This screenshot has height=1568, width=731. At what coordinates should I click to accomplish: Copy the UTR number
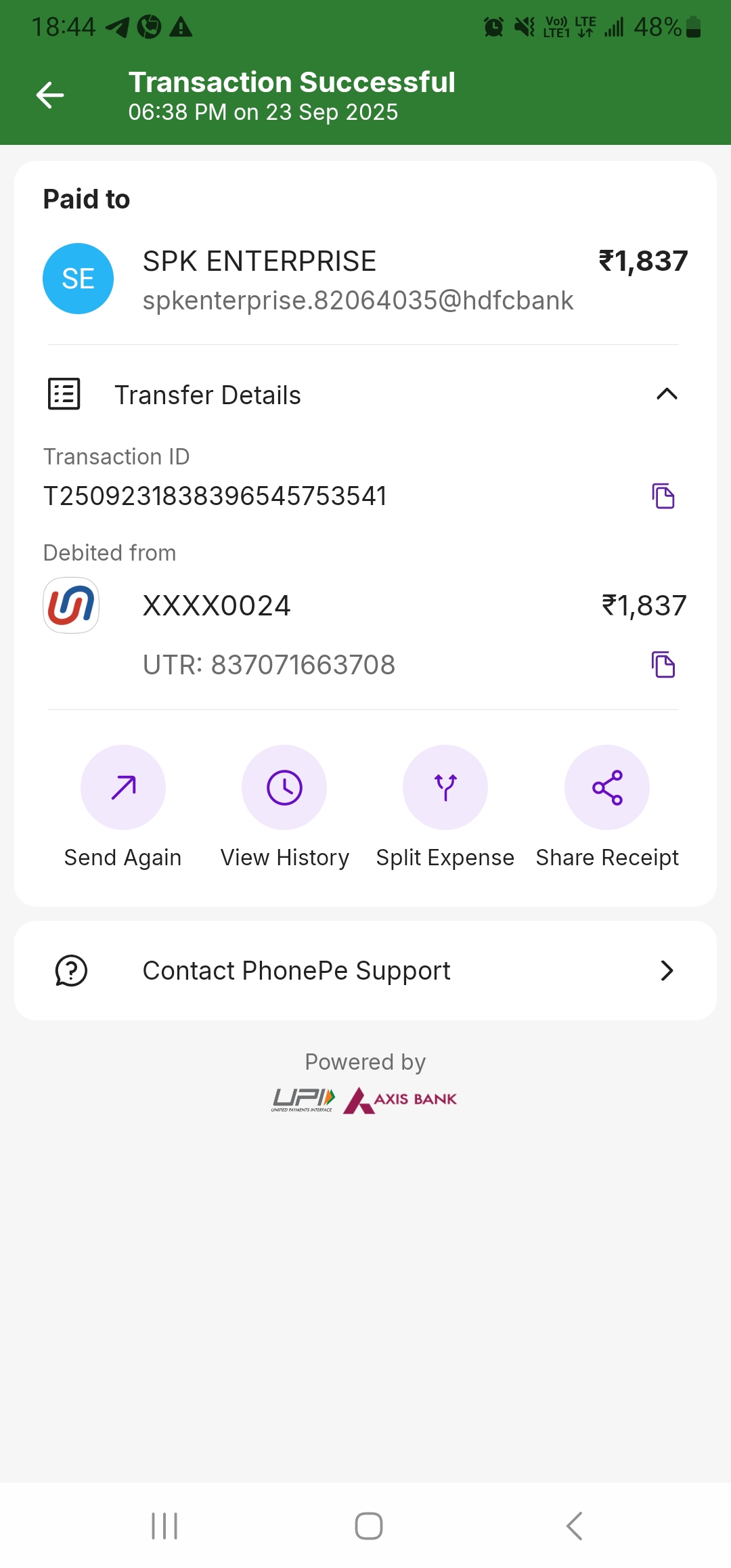pos(663,665)
